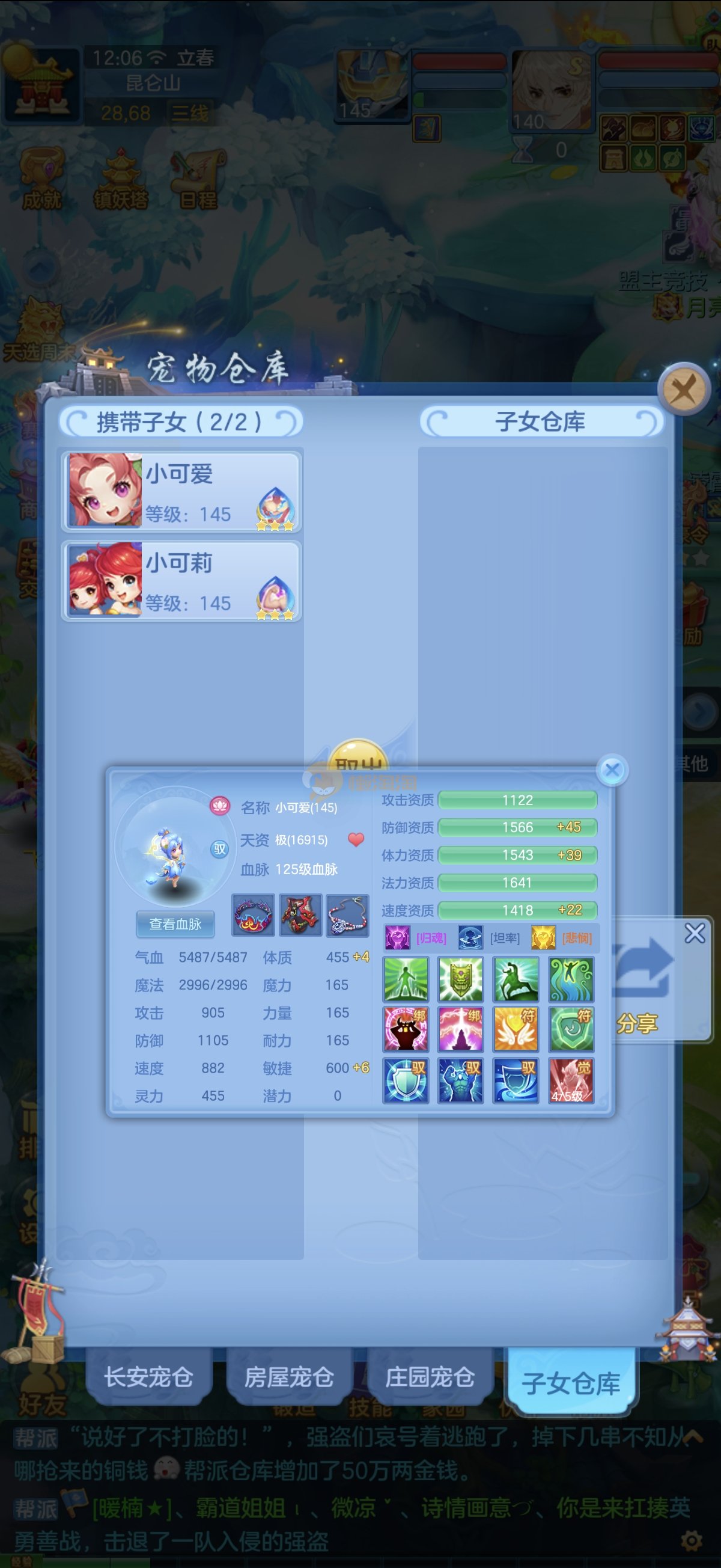Inspect the red armor equipment slot
The width and height of the screenshot is (721, 1568).
pos(300,916)
